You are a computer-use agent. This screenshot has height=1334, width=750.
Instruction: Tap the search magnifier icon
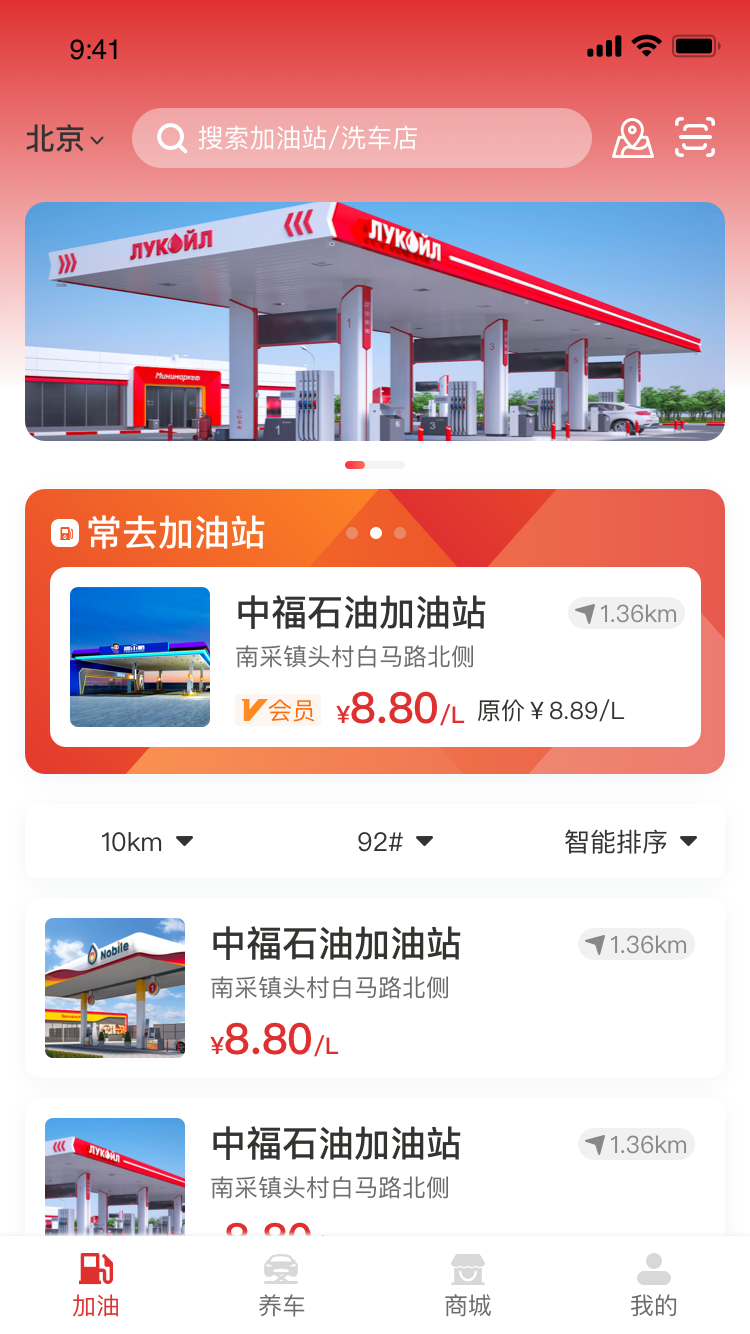click(172, 139)
